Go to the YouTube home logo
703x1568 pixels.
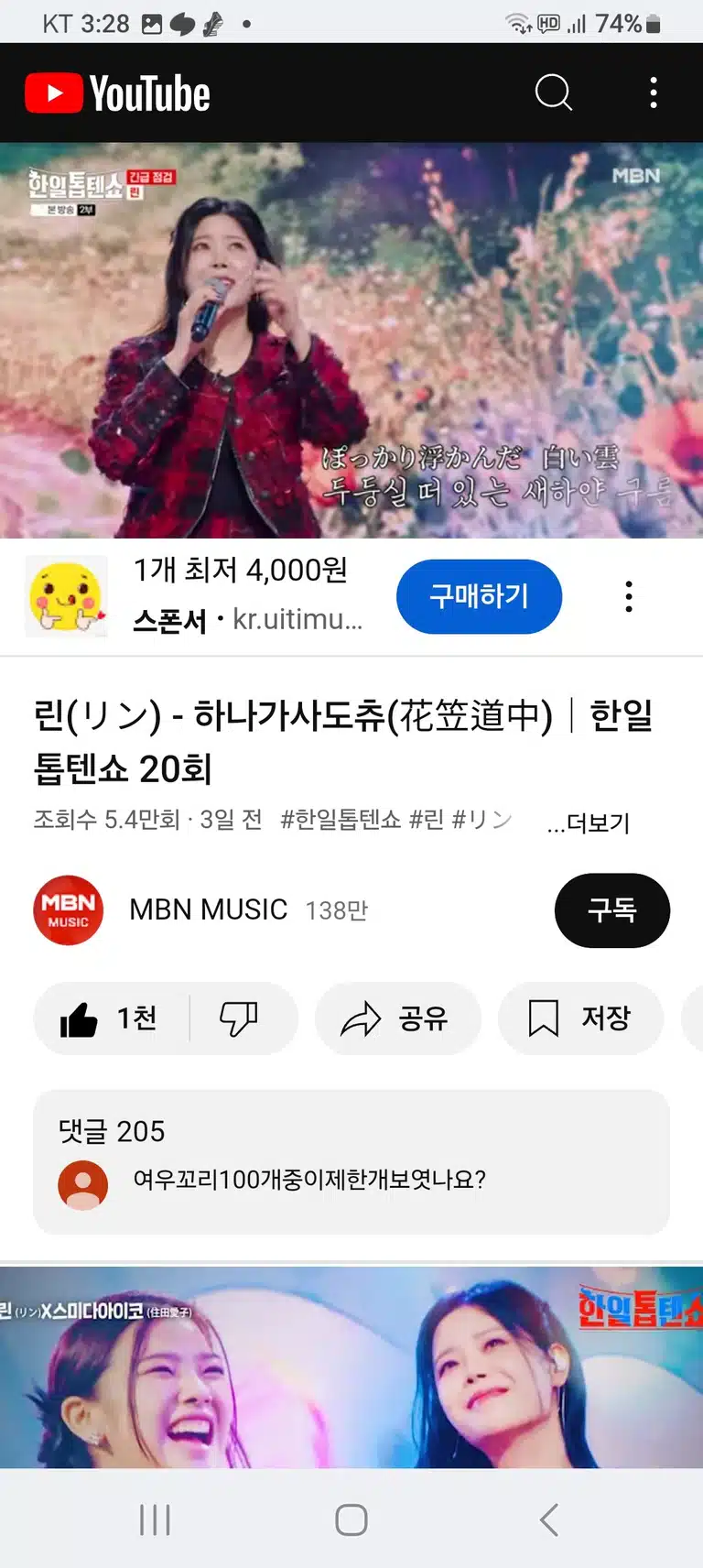(x=117, y=93)
